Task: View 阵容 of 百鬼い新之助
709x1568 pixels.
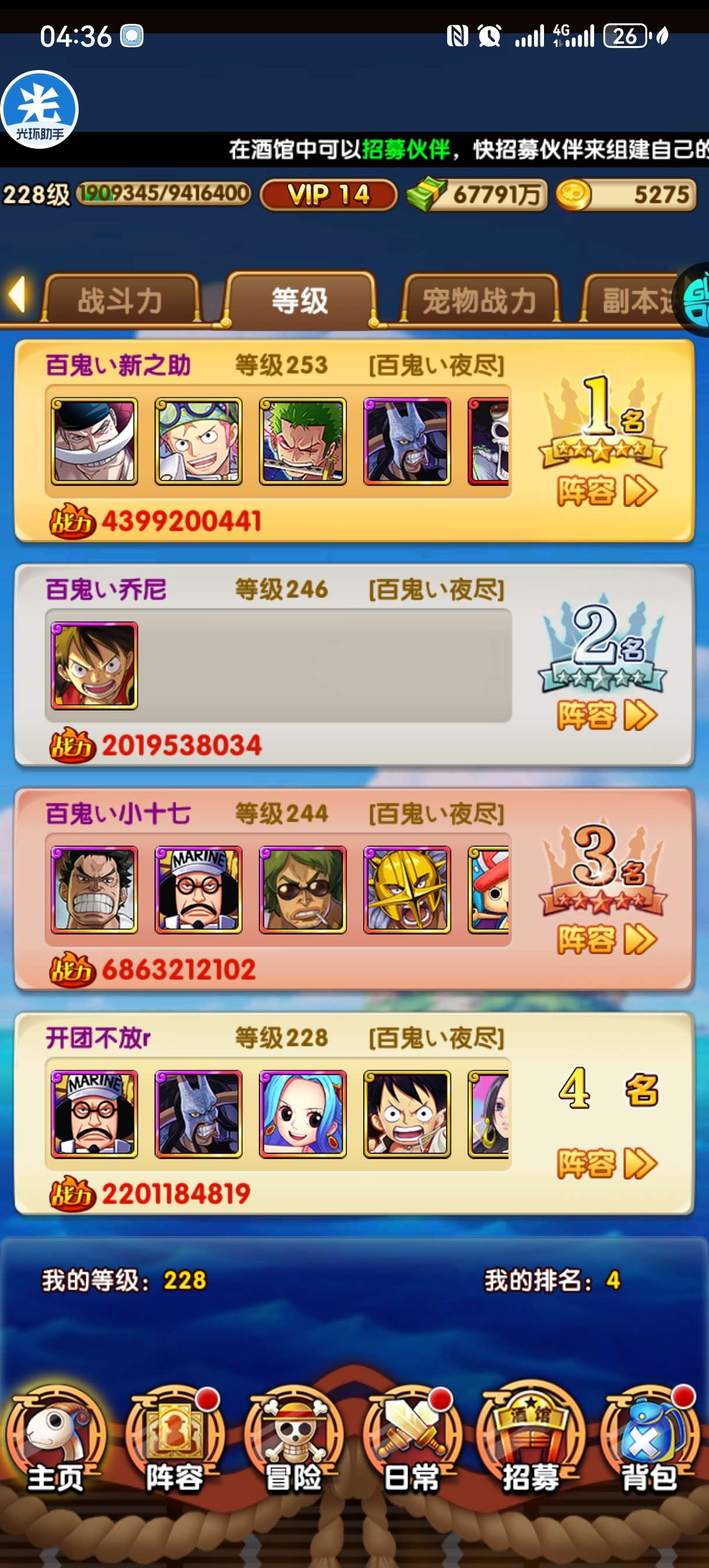Action: pos(607,491)
